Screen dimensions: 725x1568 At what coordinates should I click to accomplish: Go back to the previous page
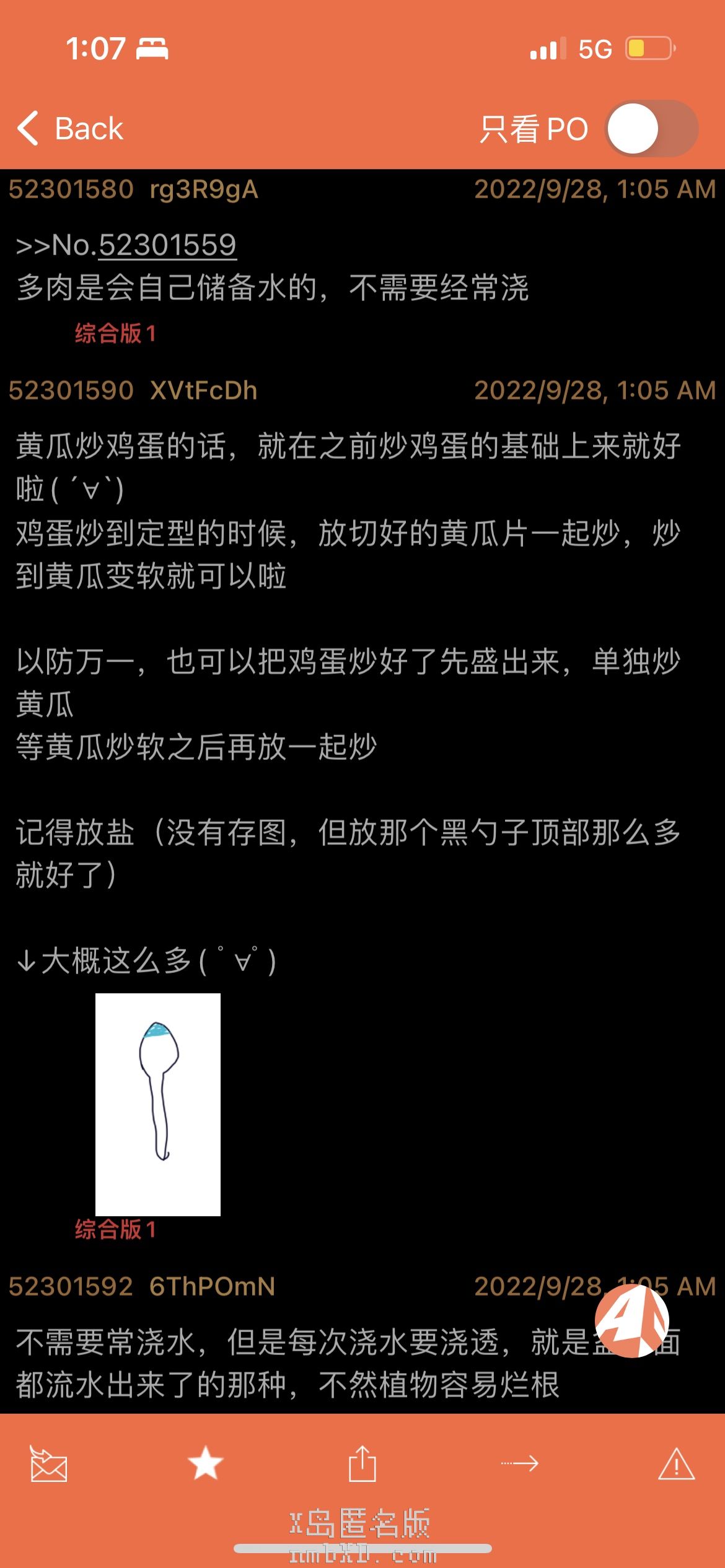[71, 129]
